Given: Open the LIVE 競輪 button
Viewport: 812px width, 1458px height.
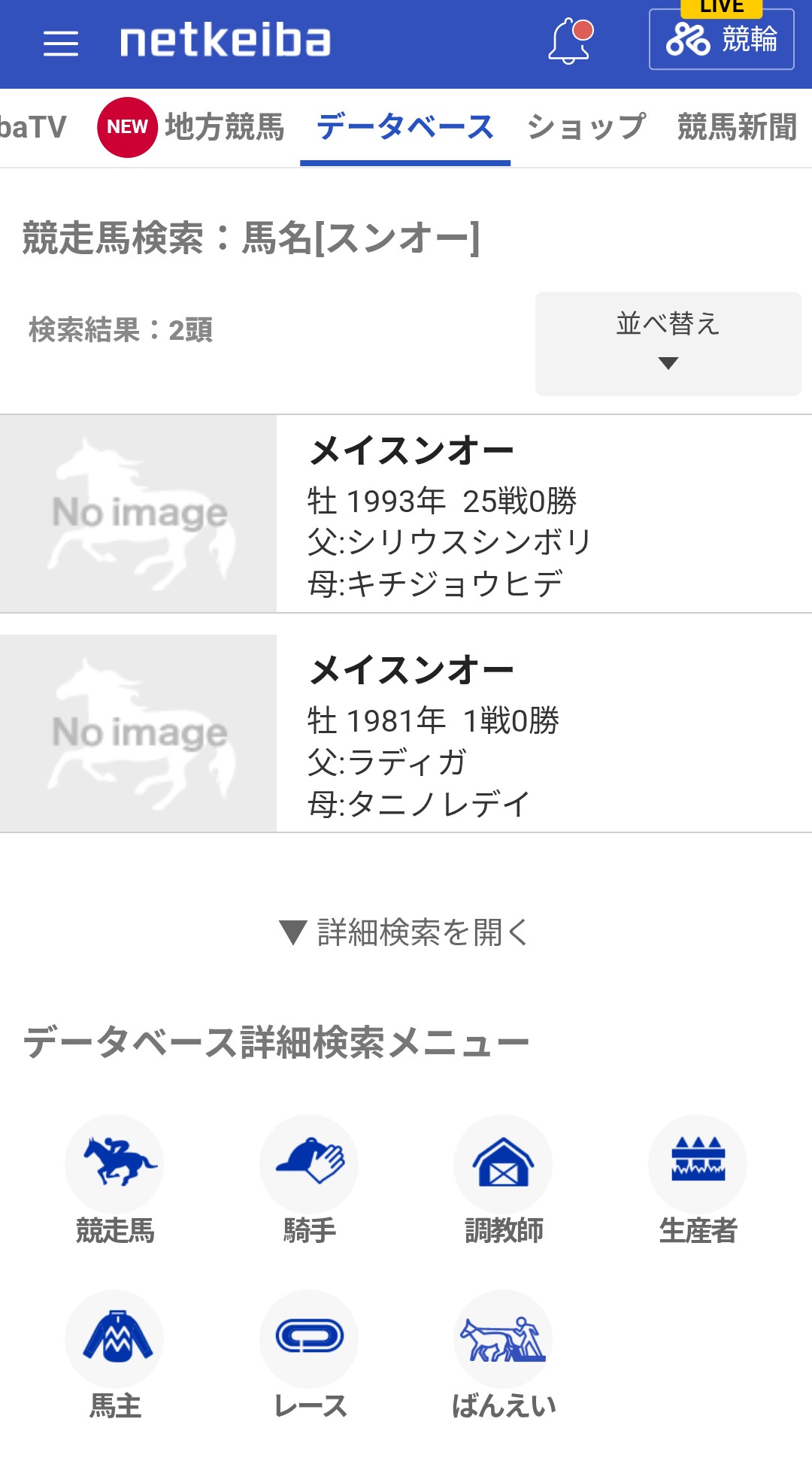Looking at the screenshot, I should (721, 40).
